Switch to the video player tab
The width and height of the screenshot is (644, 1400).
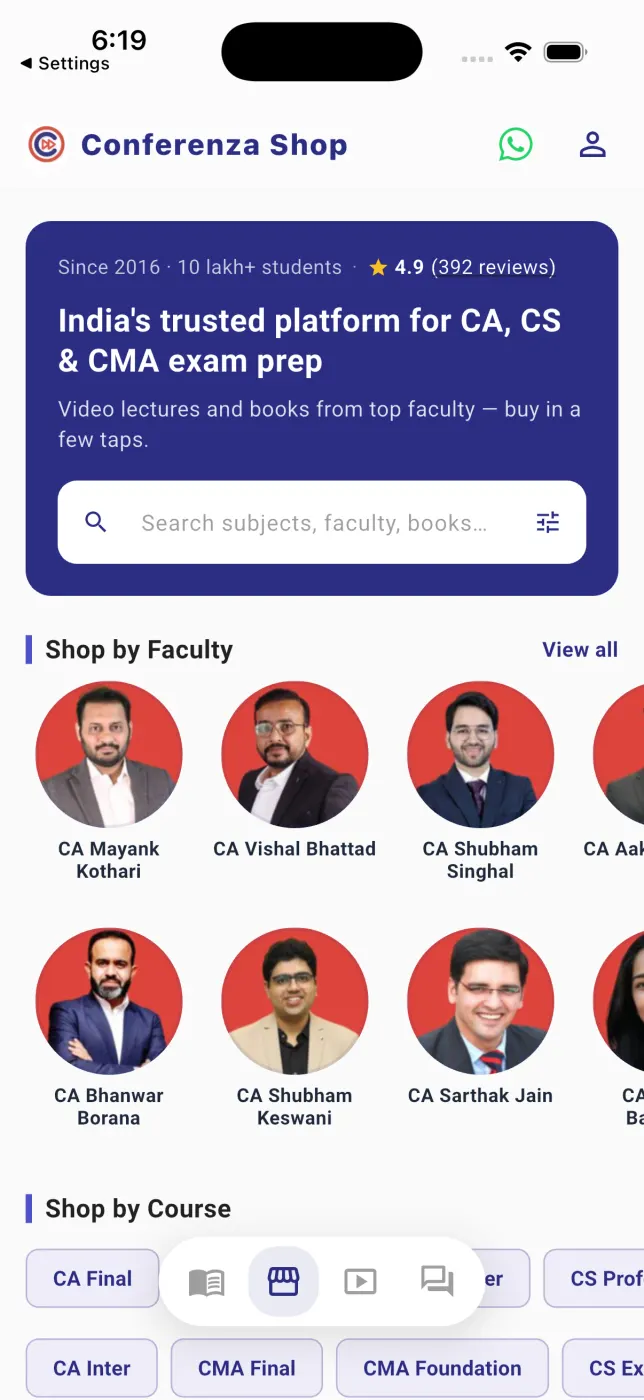[360, 1282]
